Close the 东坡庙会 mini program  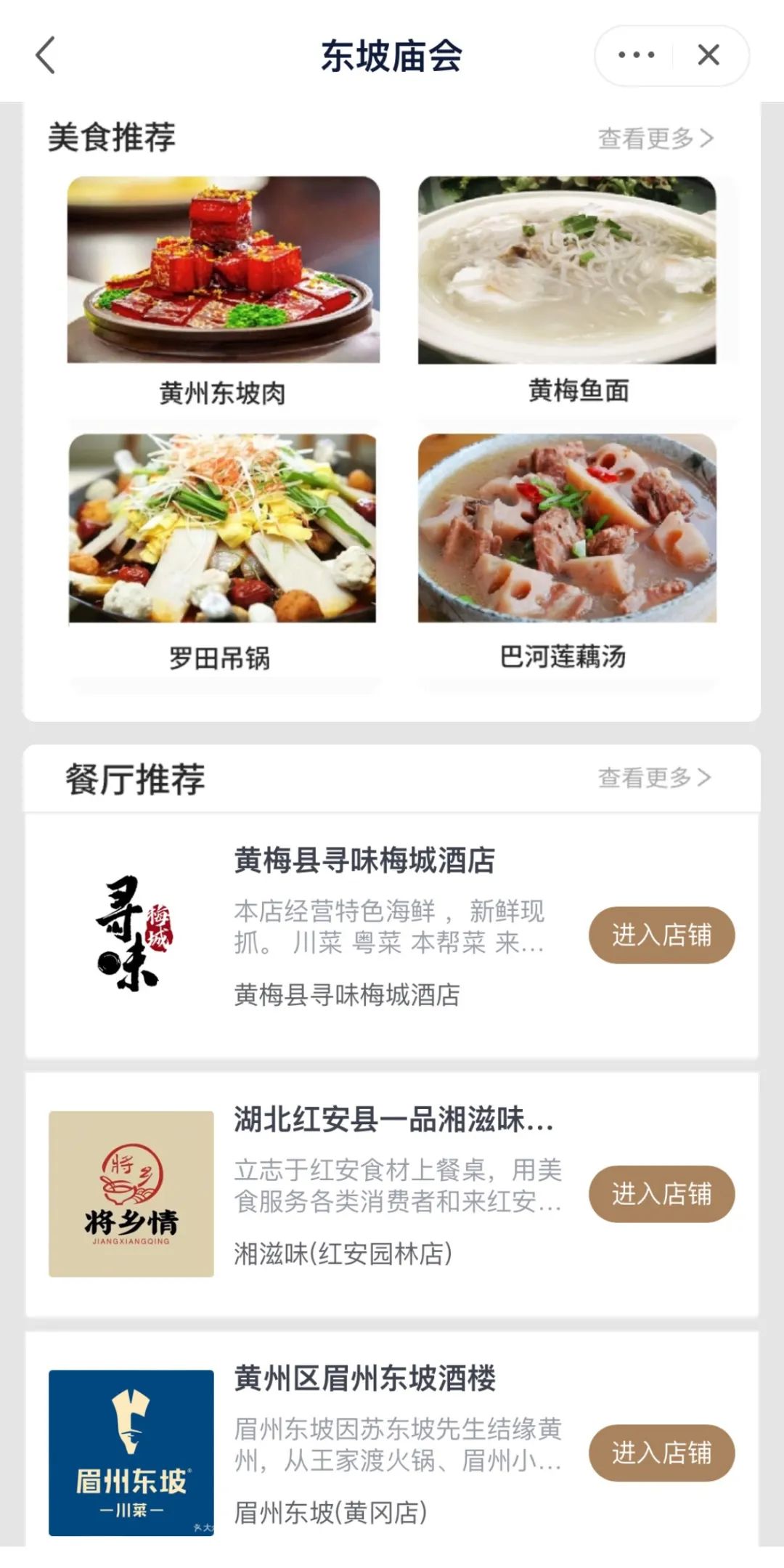[709, 55]
